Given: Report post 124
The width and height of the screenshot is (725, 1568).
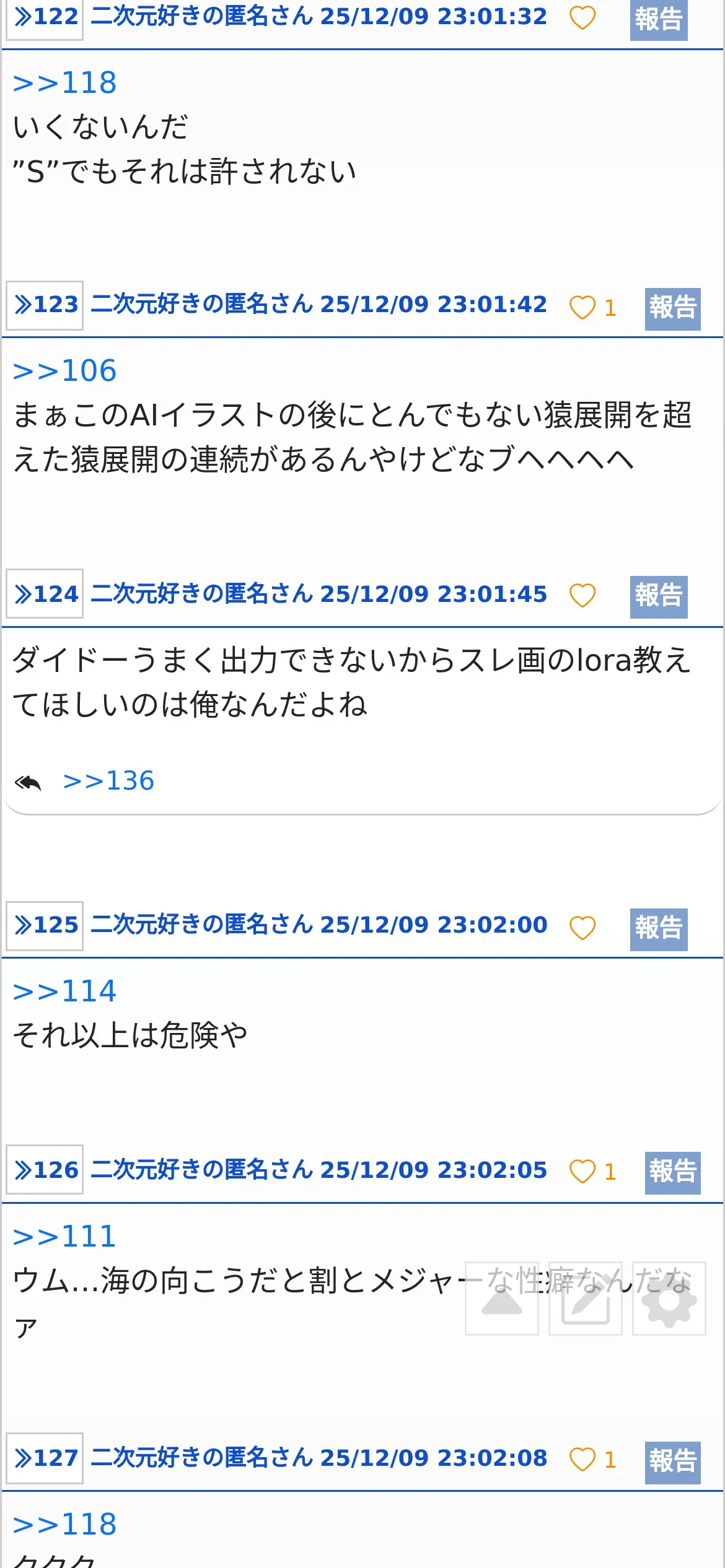Looking at the screenshot, I should click(x=659, y=597).
